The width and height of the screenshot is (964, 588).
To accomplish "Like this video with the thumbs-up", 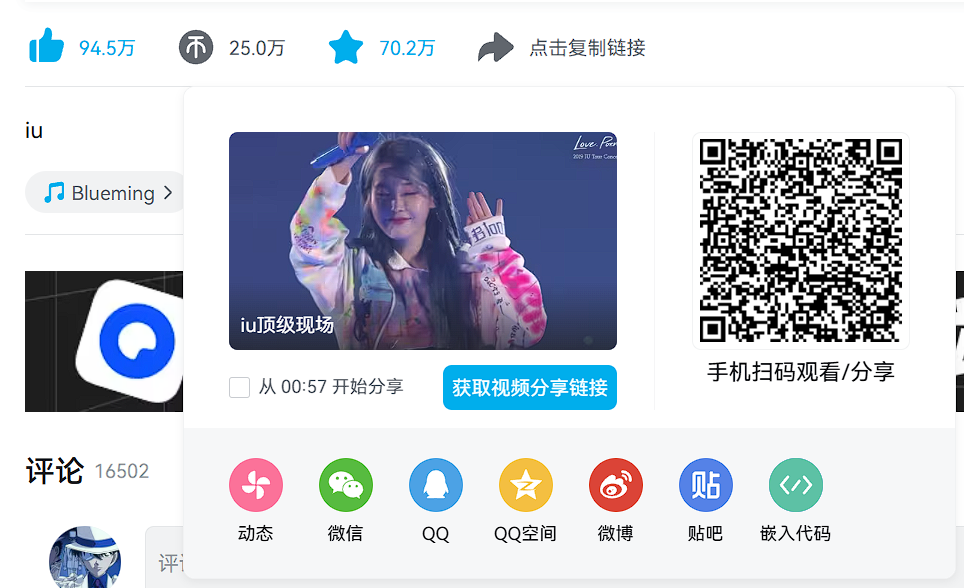I will (x=47, y=47).
